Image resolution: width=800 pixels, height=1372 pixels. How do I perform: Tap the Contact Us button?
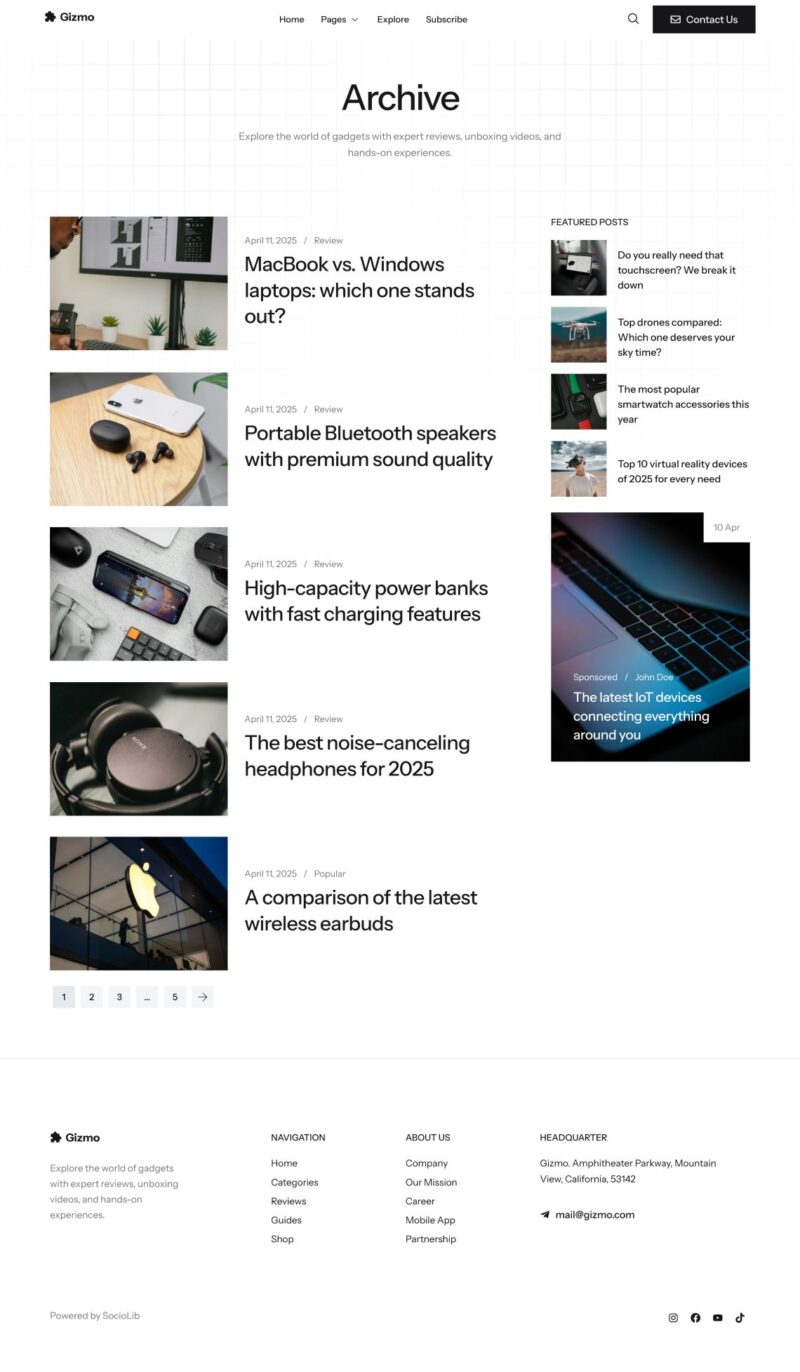tap(703, 19)
